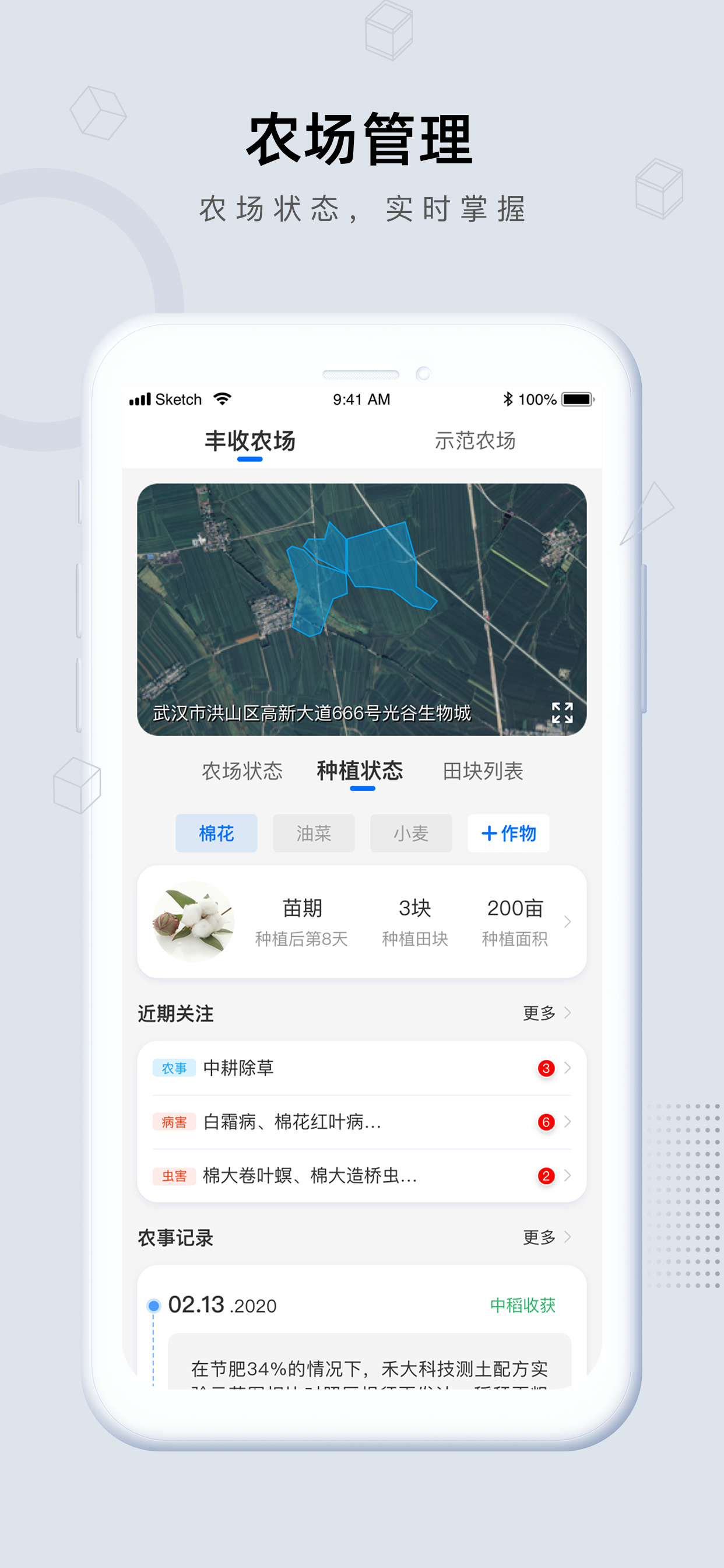Click the 农事 tag beside 中耕除草
This screenshot has width=724, height=1568.
[x=175, y=1068]
